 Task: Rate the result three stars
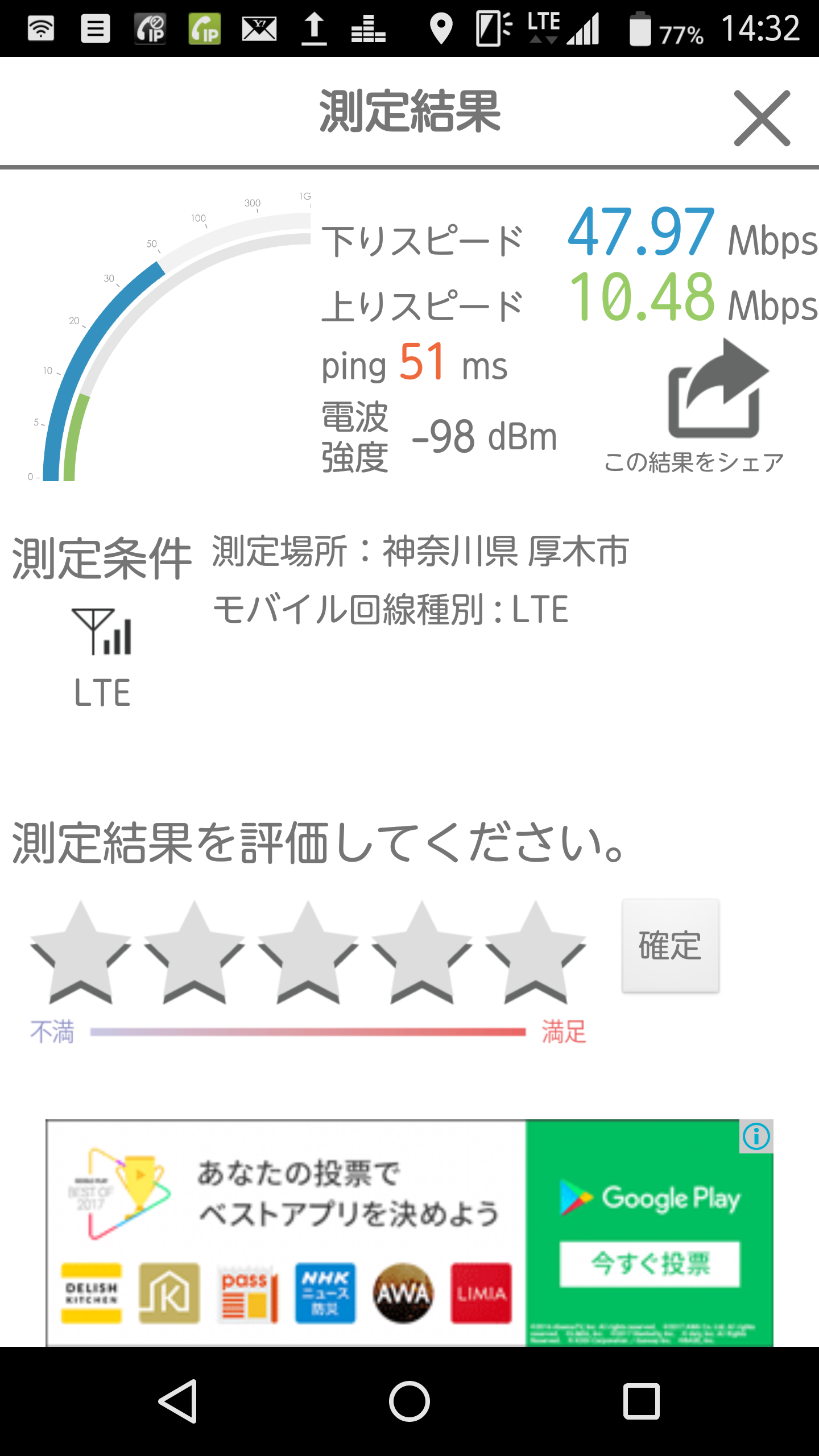click(x=308, y=954)
